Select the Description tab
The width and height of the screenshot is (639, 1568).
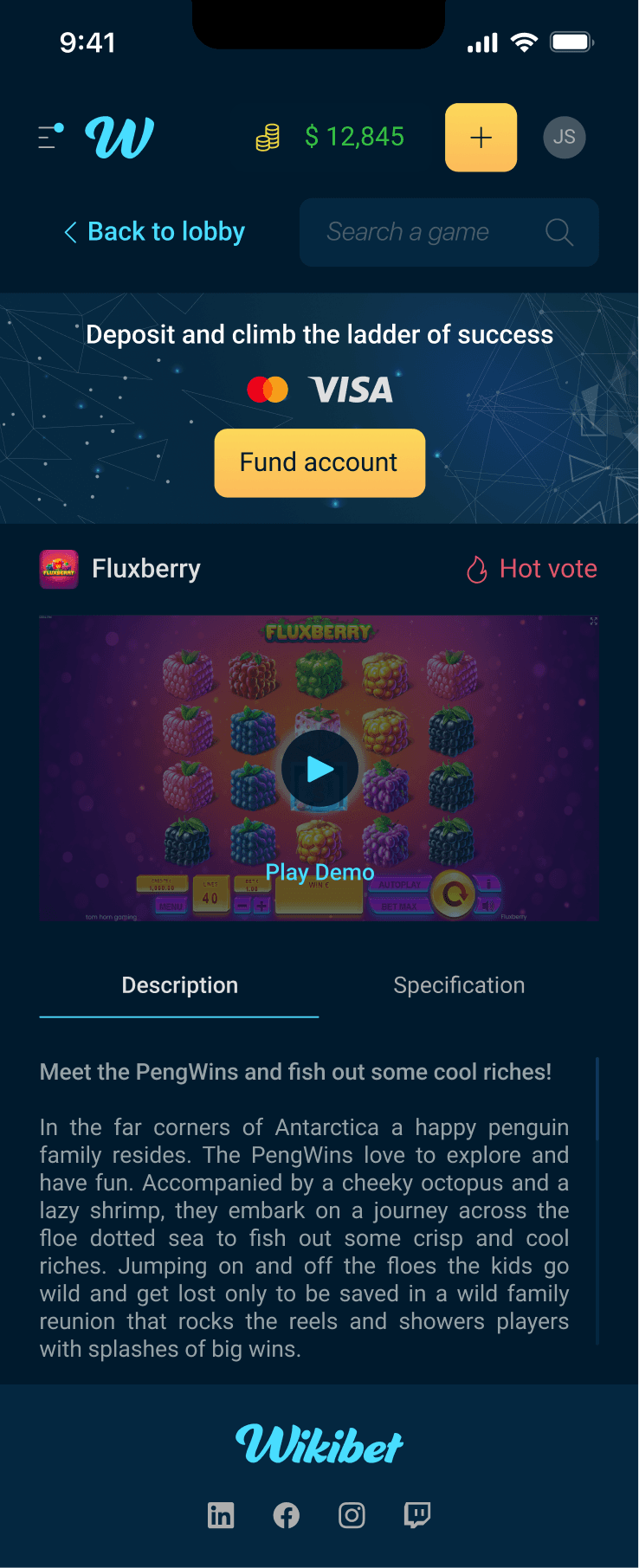(179, 985)
